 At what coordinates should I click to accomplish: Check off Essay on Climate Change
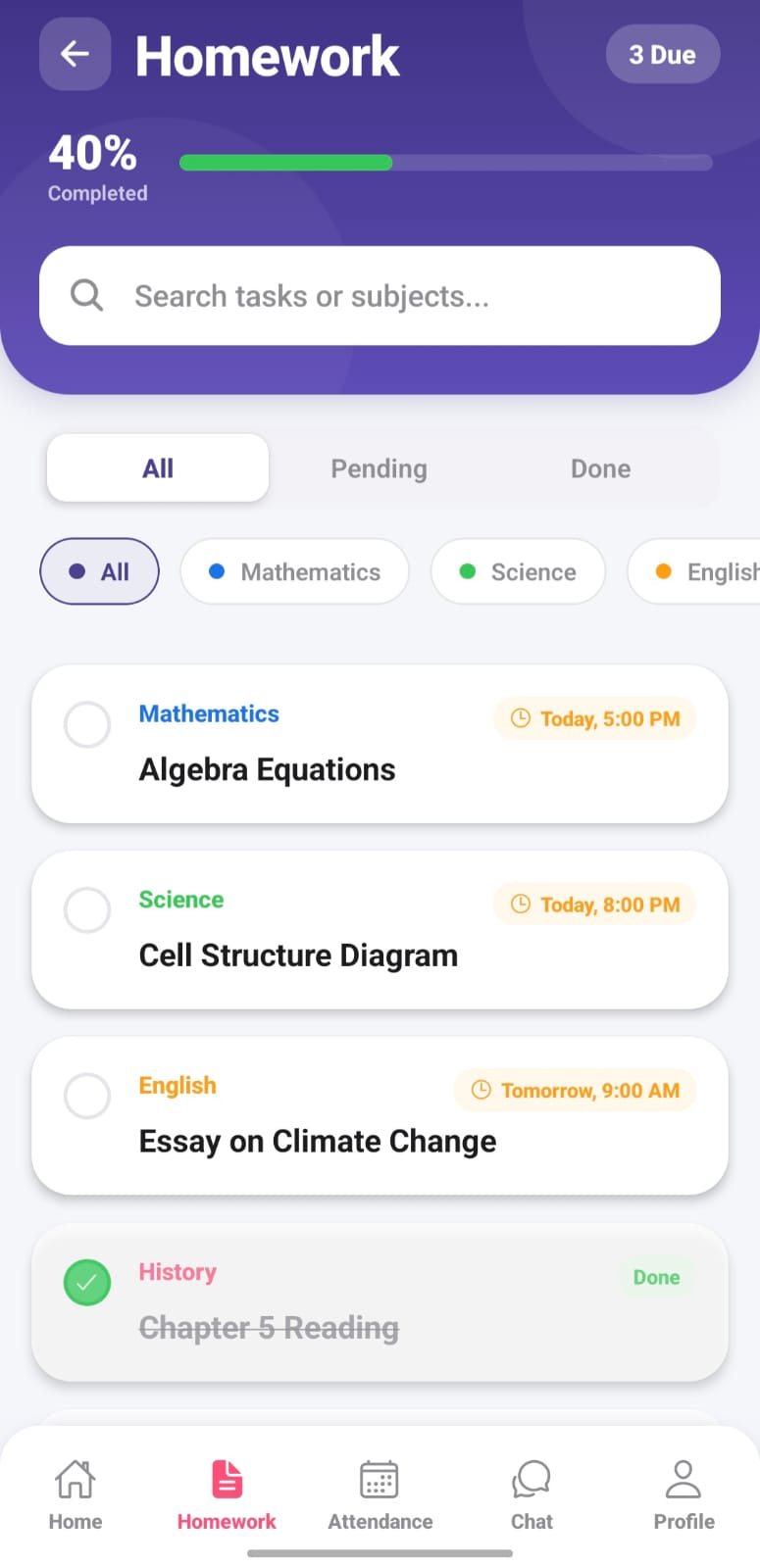(x=87, y=1097)
